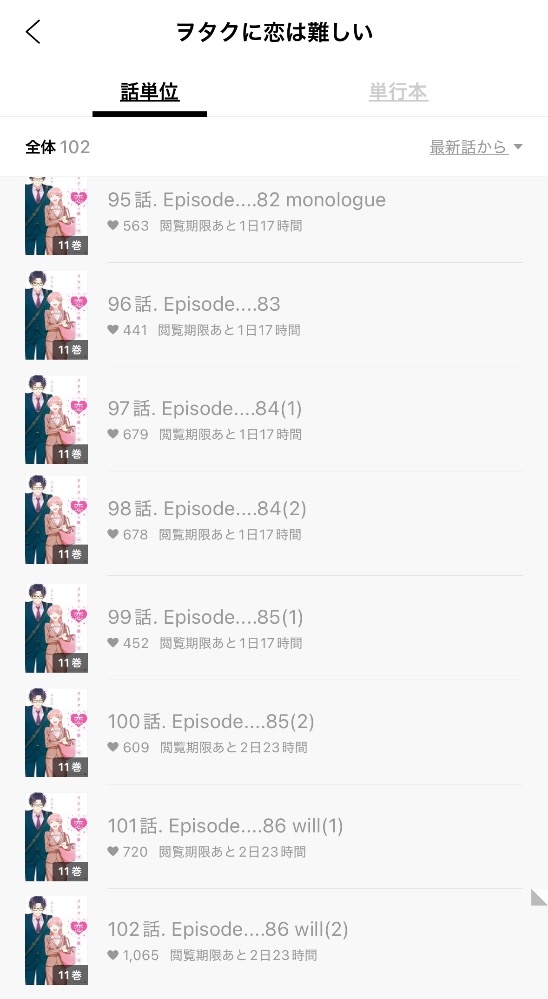Open 98話 Episode 84(2)
This screenshot has height=999, width=548.
(274, 520)
